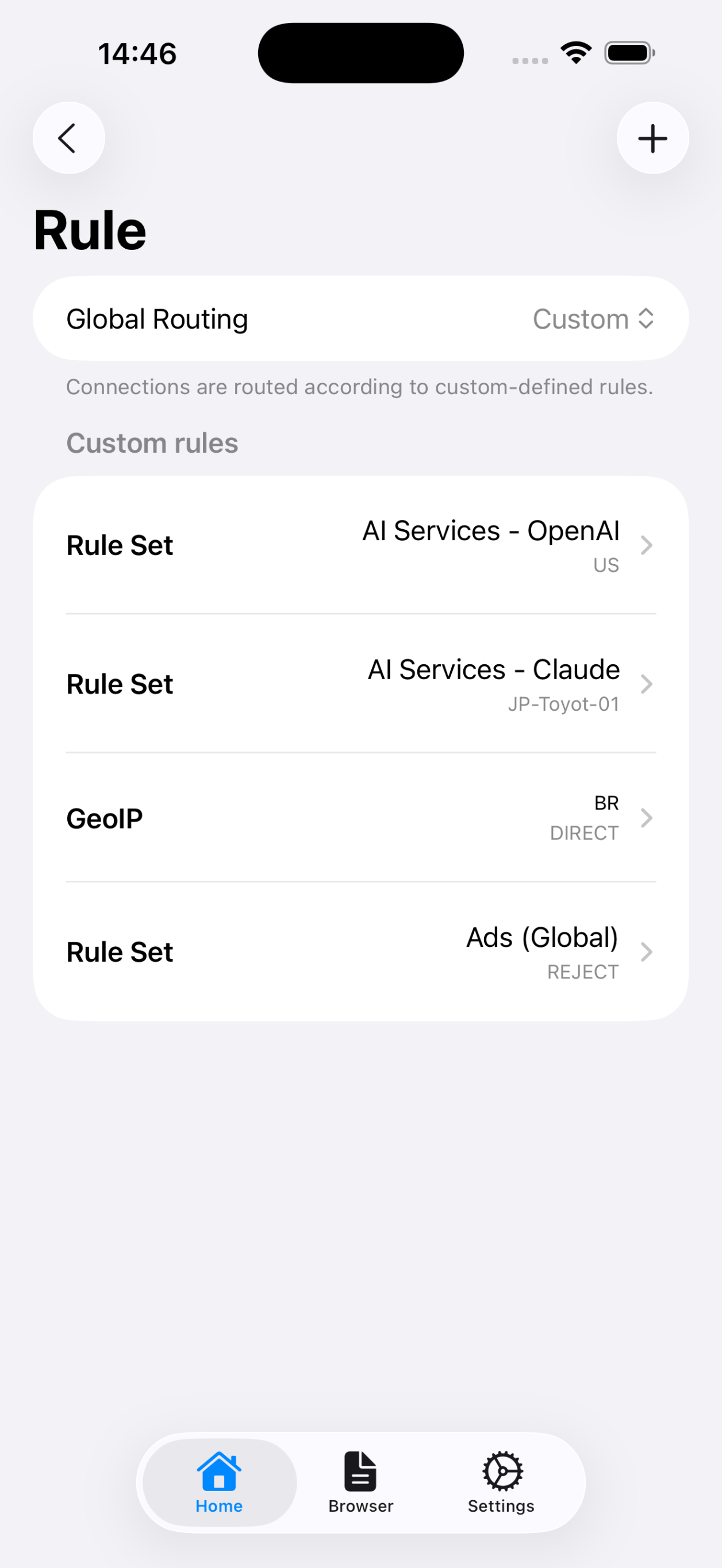Open the AI Services - OpenAI rule set

tap(361, 545)
